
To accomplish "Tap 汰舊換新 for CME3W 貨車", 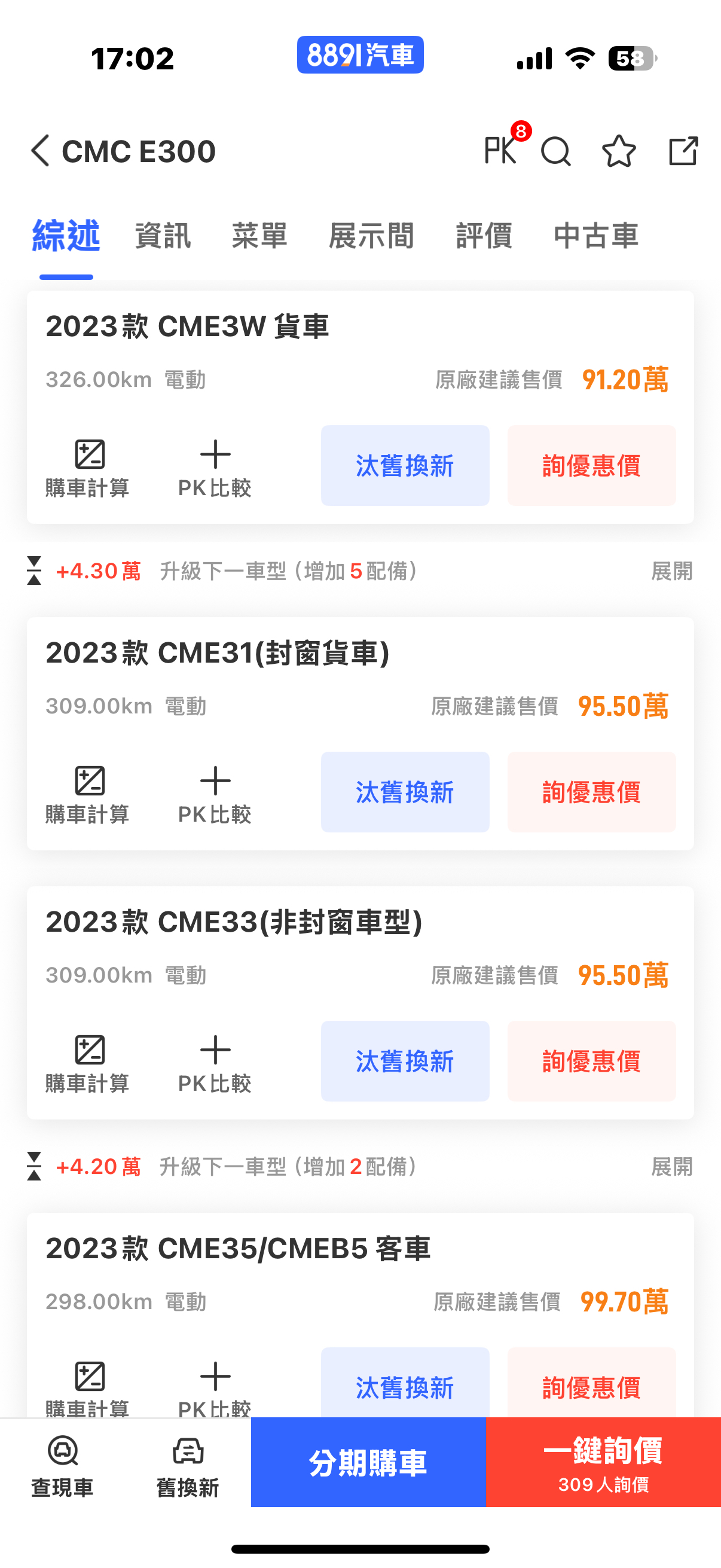I will tap(405, 466).
